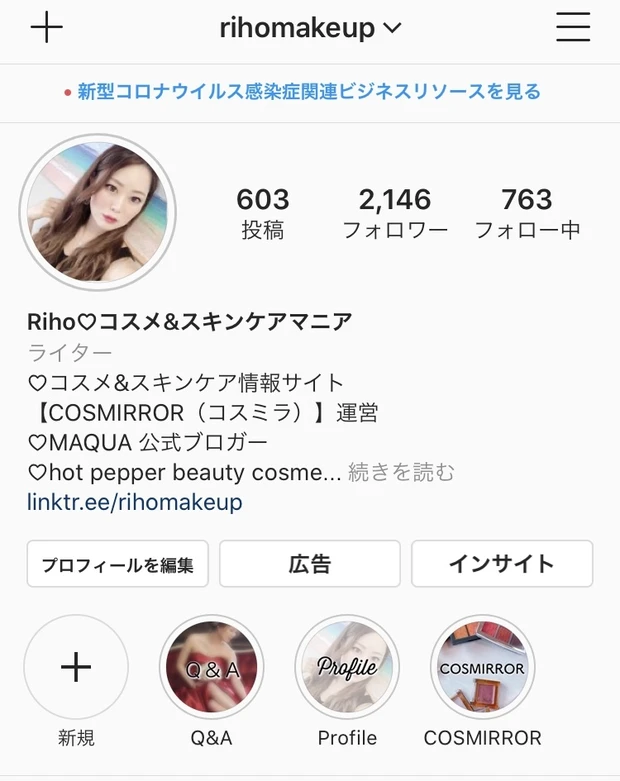Open the Profile story highlight
This screenshot has height=781, width=620.
pos(347,667)
